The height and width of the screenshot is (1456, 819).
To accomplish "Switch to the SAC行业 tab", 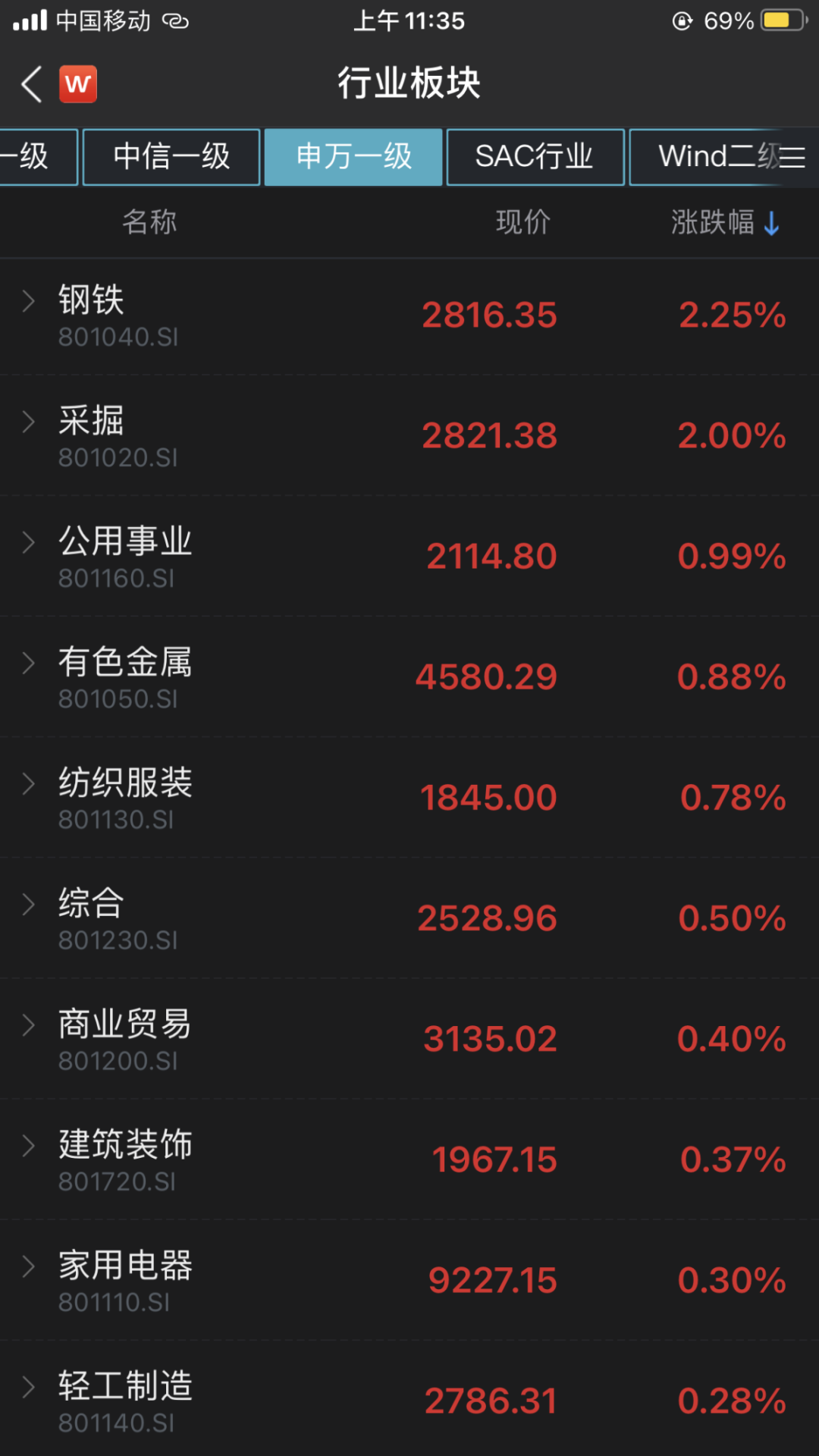I will 535,157.
